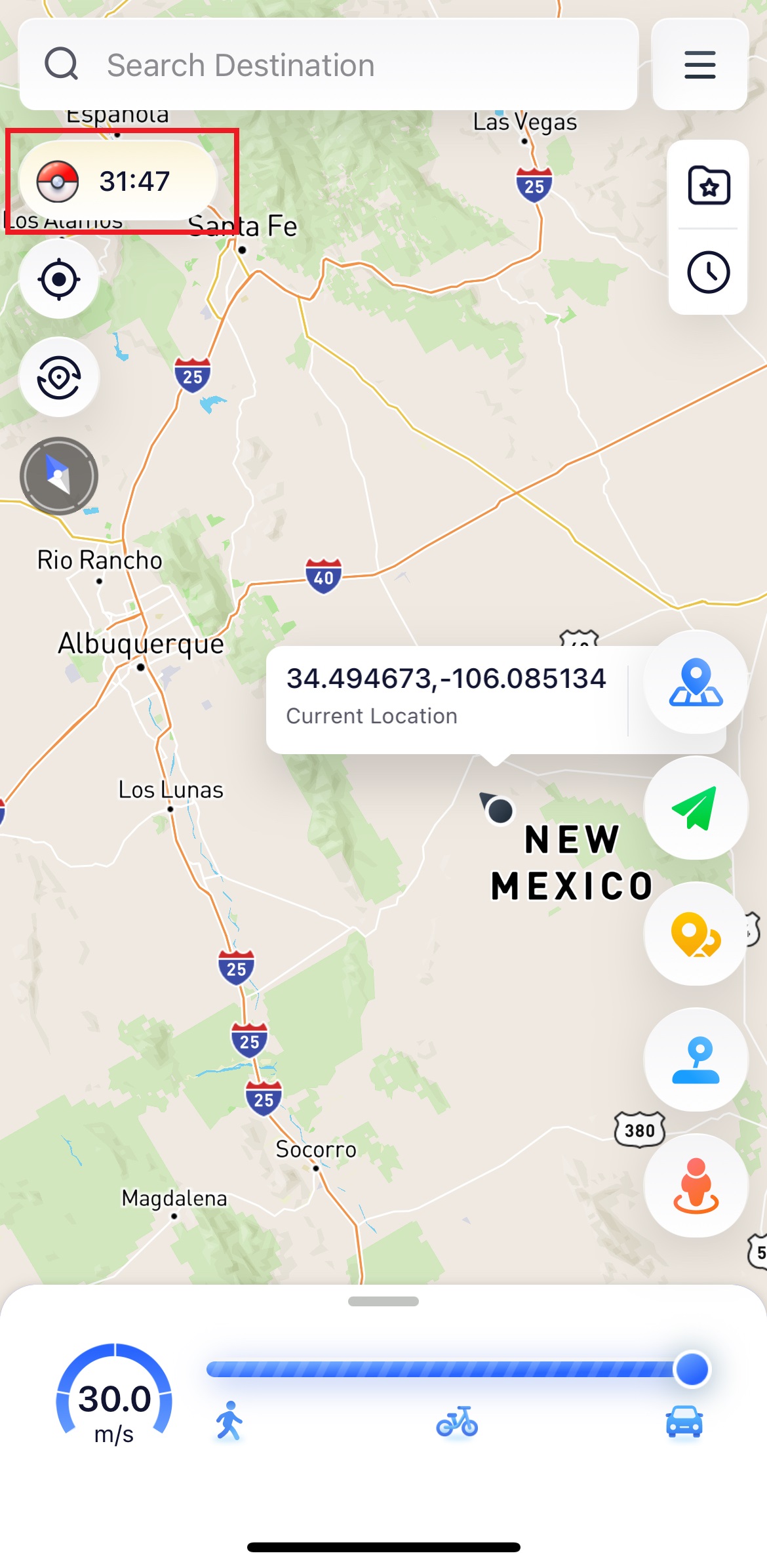
Task: Set speed to driving
Action: 684,1421
